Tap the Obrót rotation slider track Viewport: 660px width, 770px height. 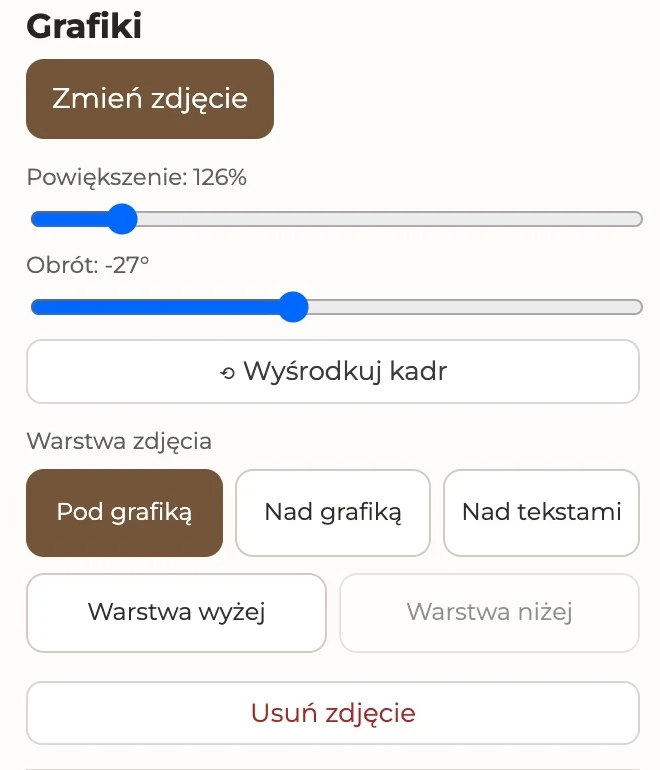(336, 307)
